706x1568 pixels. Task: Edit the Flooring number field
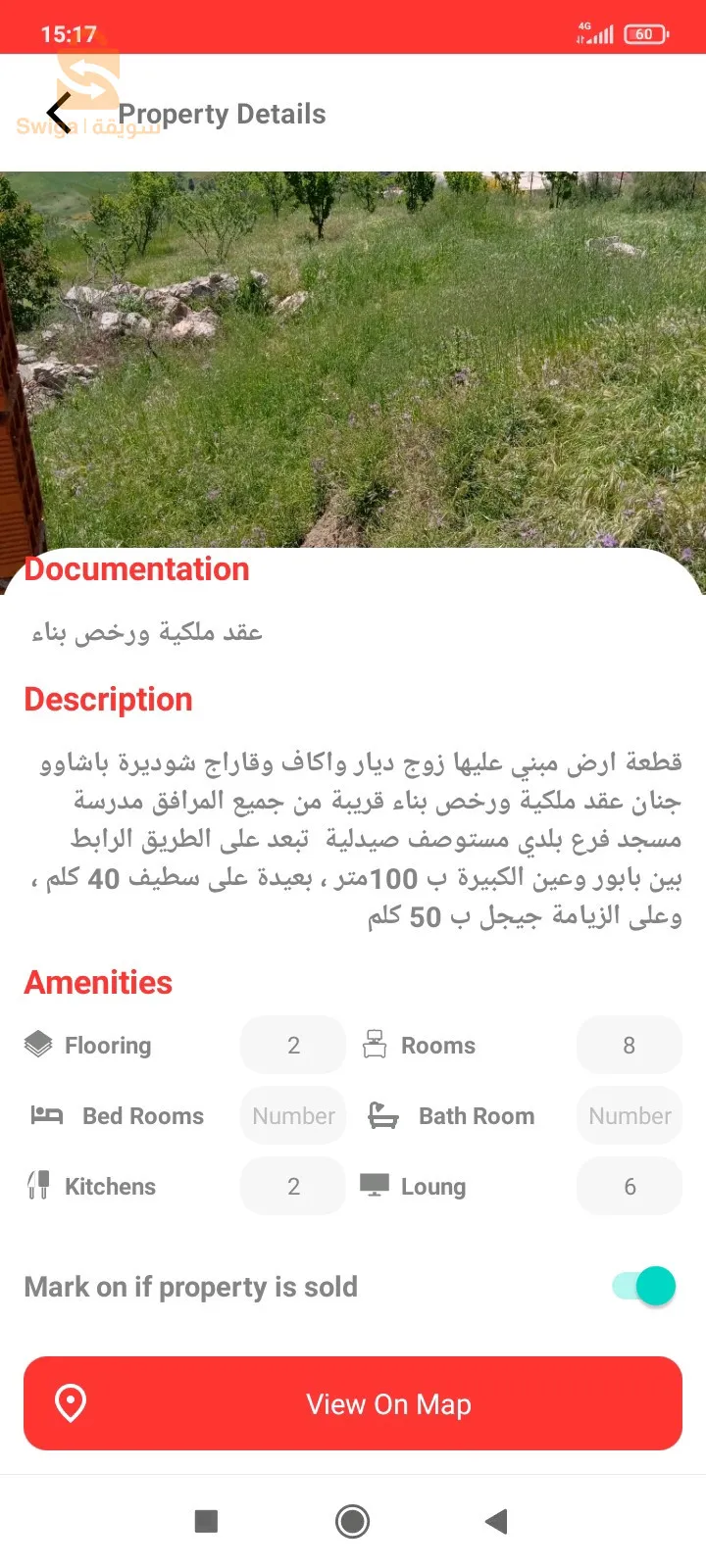293,1046
